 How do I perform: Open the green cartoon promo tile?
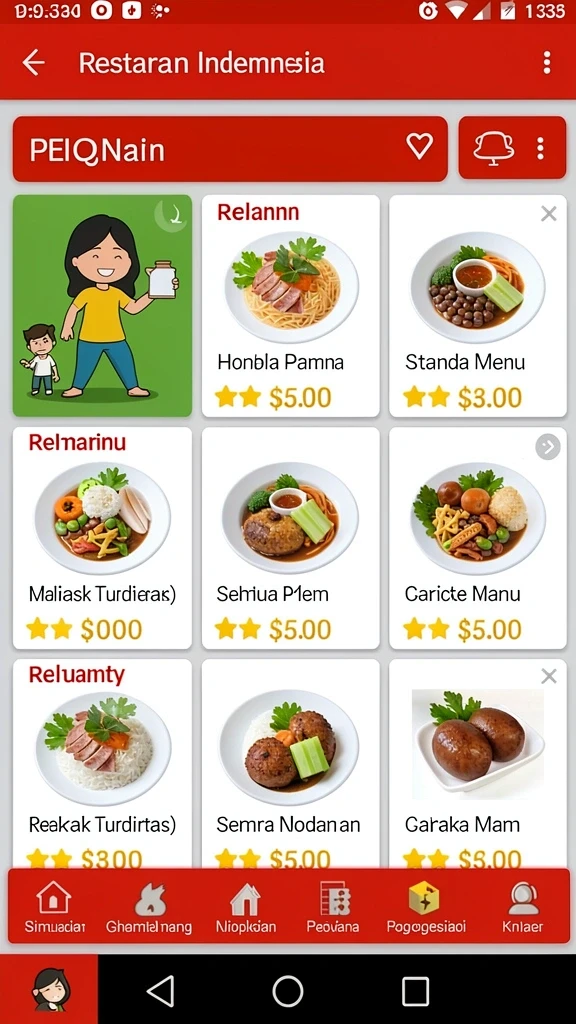[103, 306]
